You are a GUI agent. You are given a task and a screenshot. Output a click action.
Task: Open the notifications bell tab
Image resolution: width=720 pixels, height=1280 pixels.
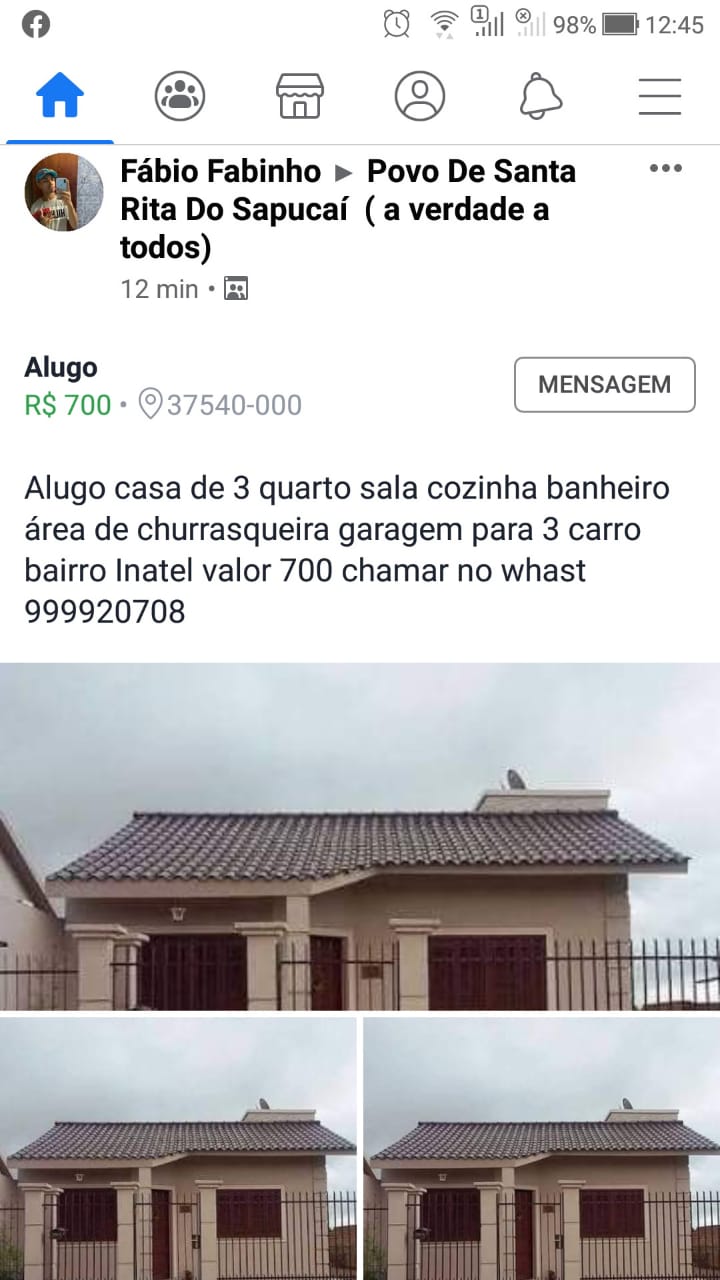(540, 97)
